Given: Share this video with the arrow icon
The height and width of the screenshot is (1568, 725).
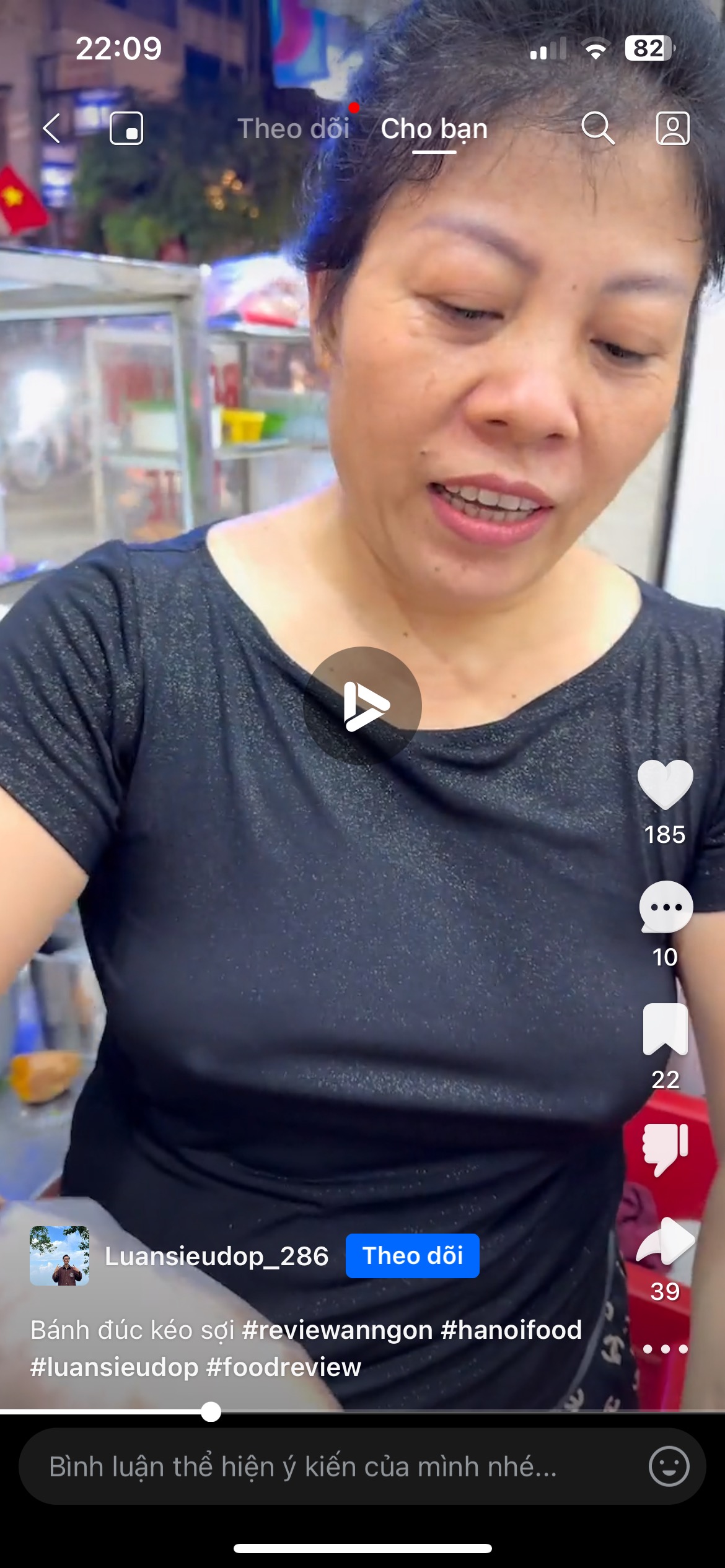Looking at the screenshot, I should pos(665,1241).
